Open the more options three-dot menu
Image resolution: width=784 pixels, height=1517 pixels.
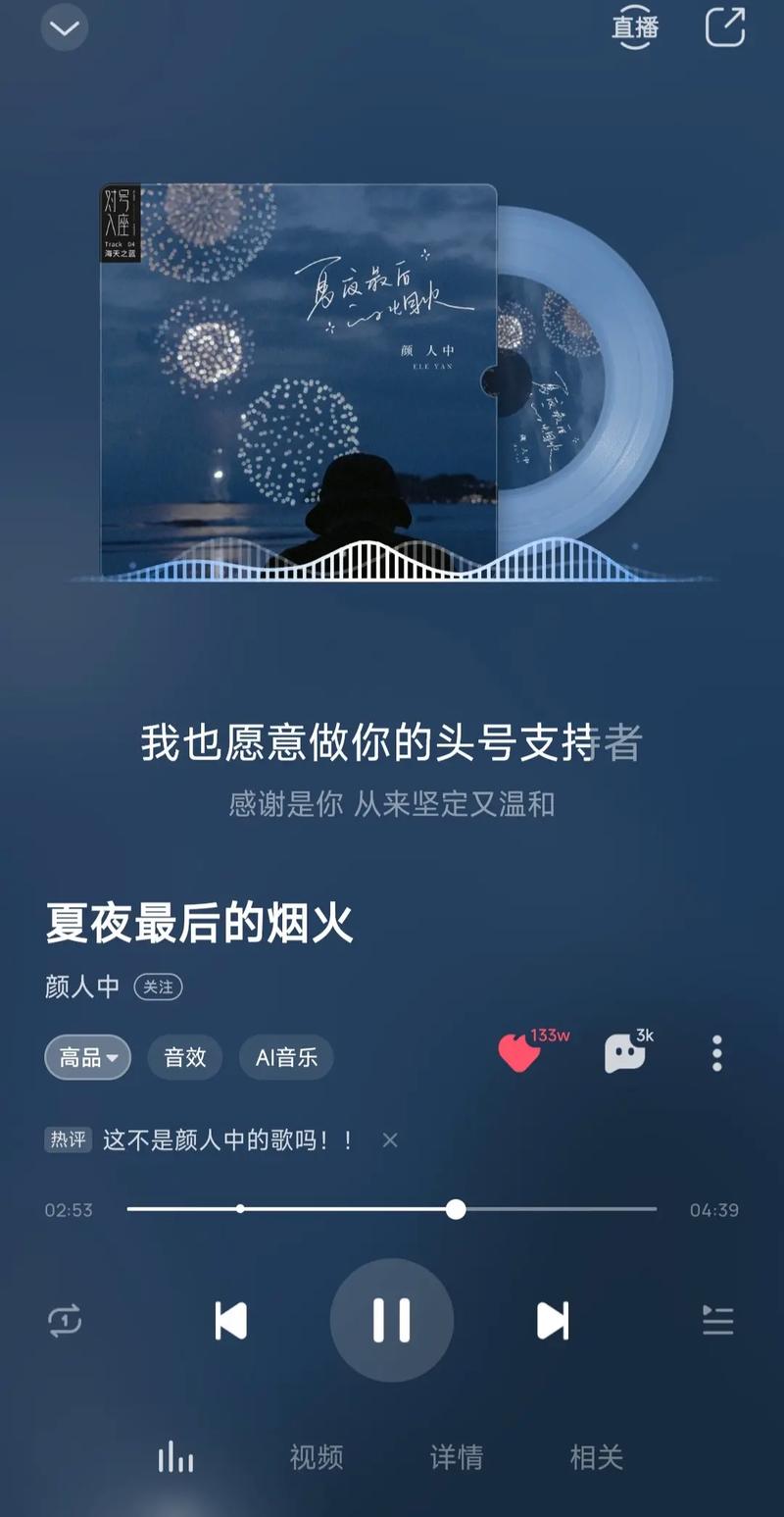716,1052
